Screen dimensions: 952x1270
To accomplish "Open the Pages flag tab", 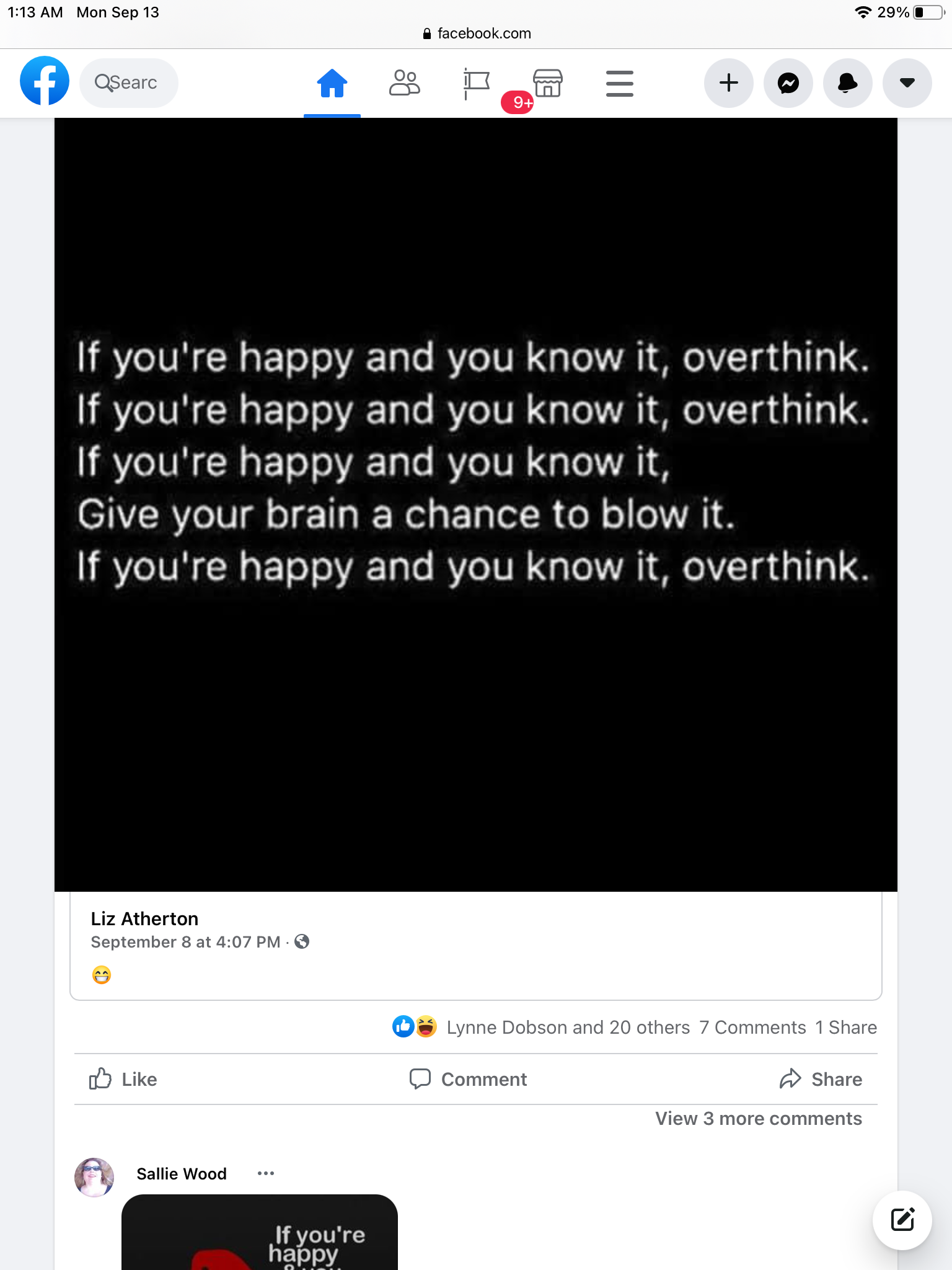I will coord(476,83).
